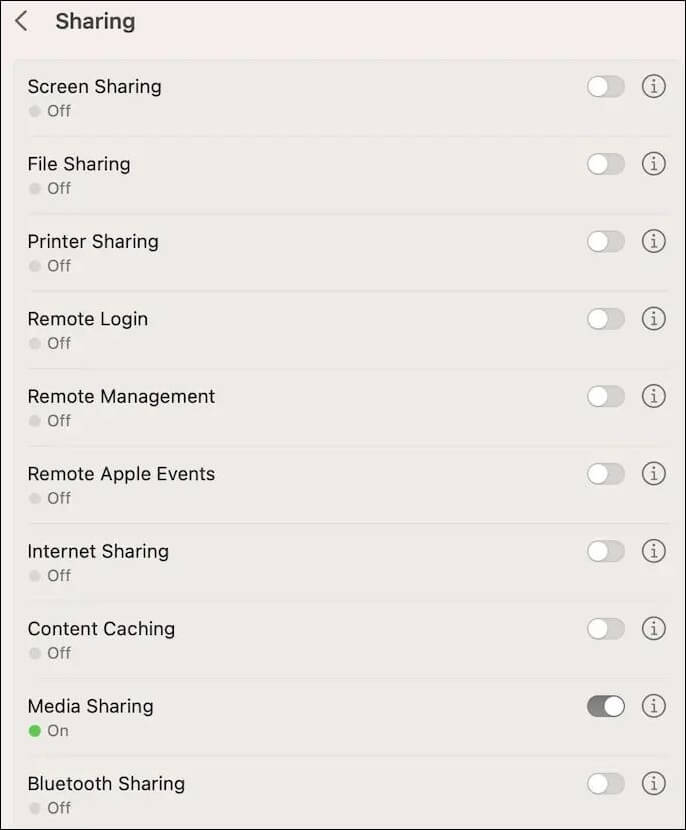686x830 pixels.
Task: Toggle Printer Sharing on
Action: pyautogui.click(x=605, y=242)
